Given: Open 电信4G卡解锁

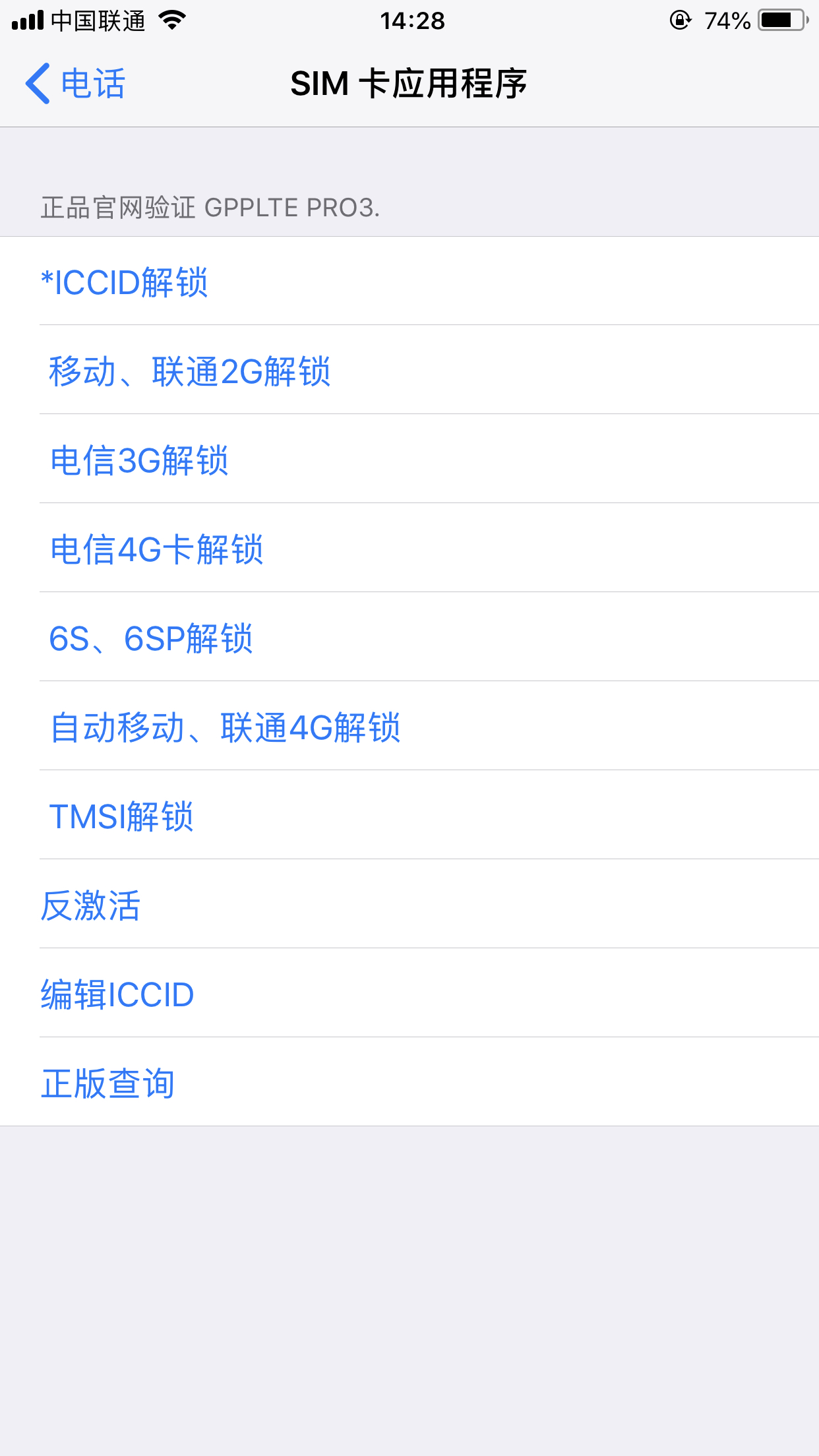Looking at the screenshot, I should tap(409, 548).
